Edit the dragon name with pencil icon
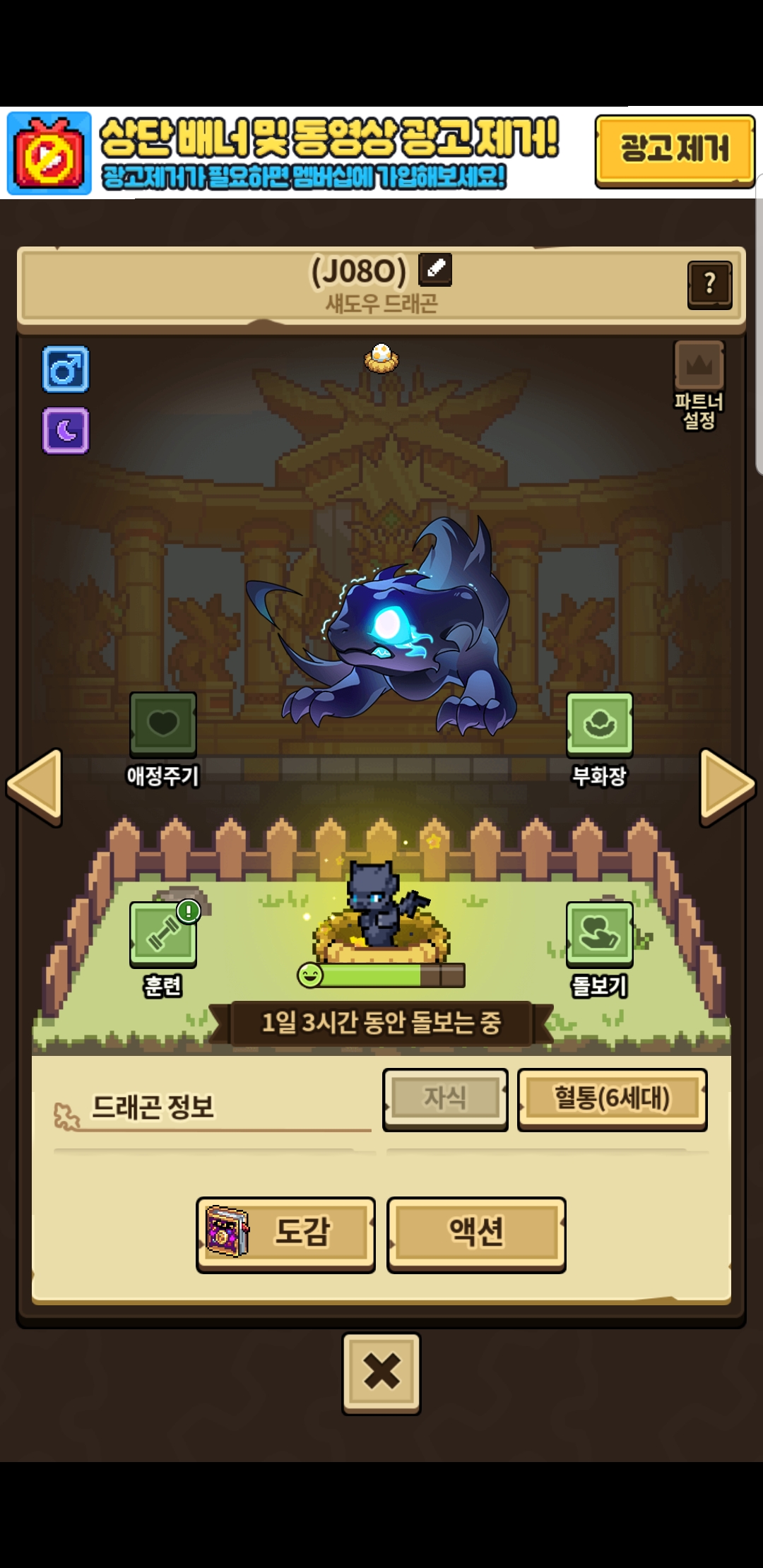This screenshot has height=1568, width=763. tap(435, 270)
